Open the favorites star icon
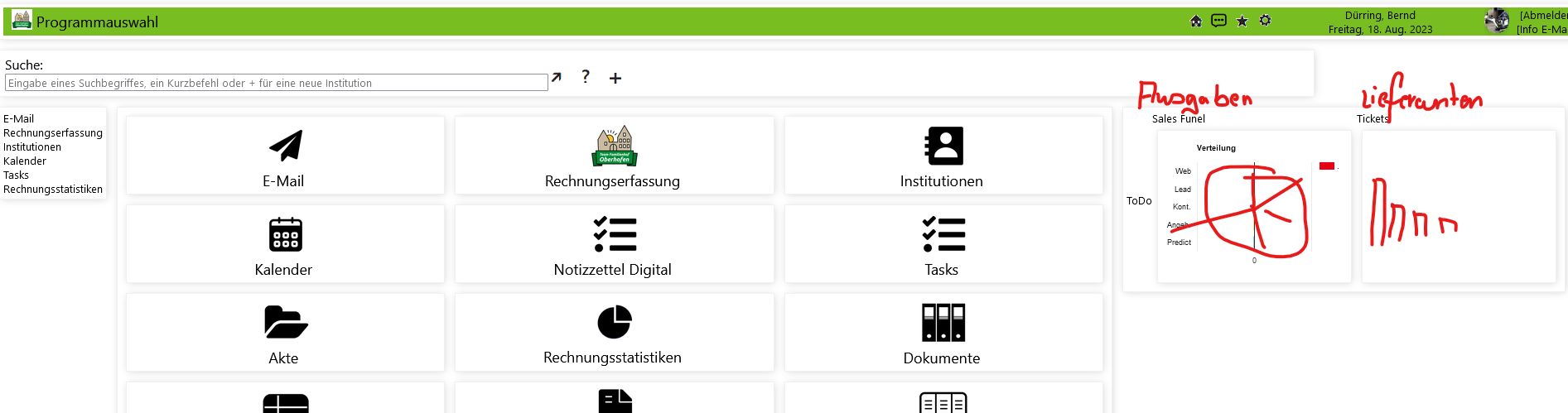1568x413 pixels. click(x=1242, y=22)
